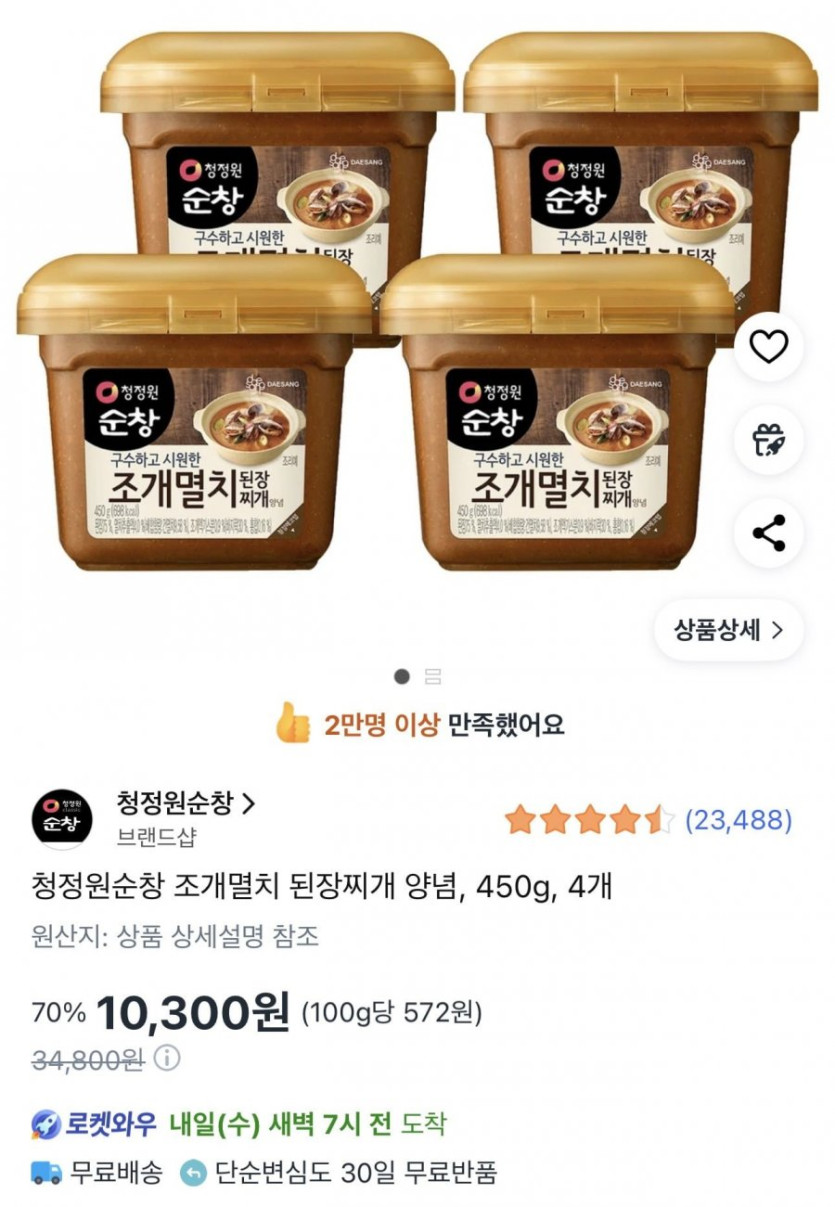Add product to wishlist with heart icon
This screenshot has height=1207, width=835.
point(768,347)
